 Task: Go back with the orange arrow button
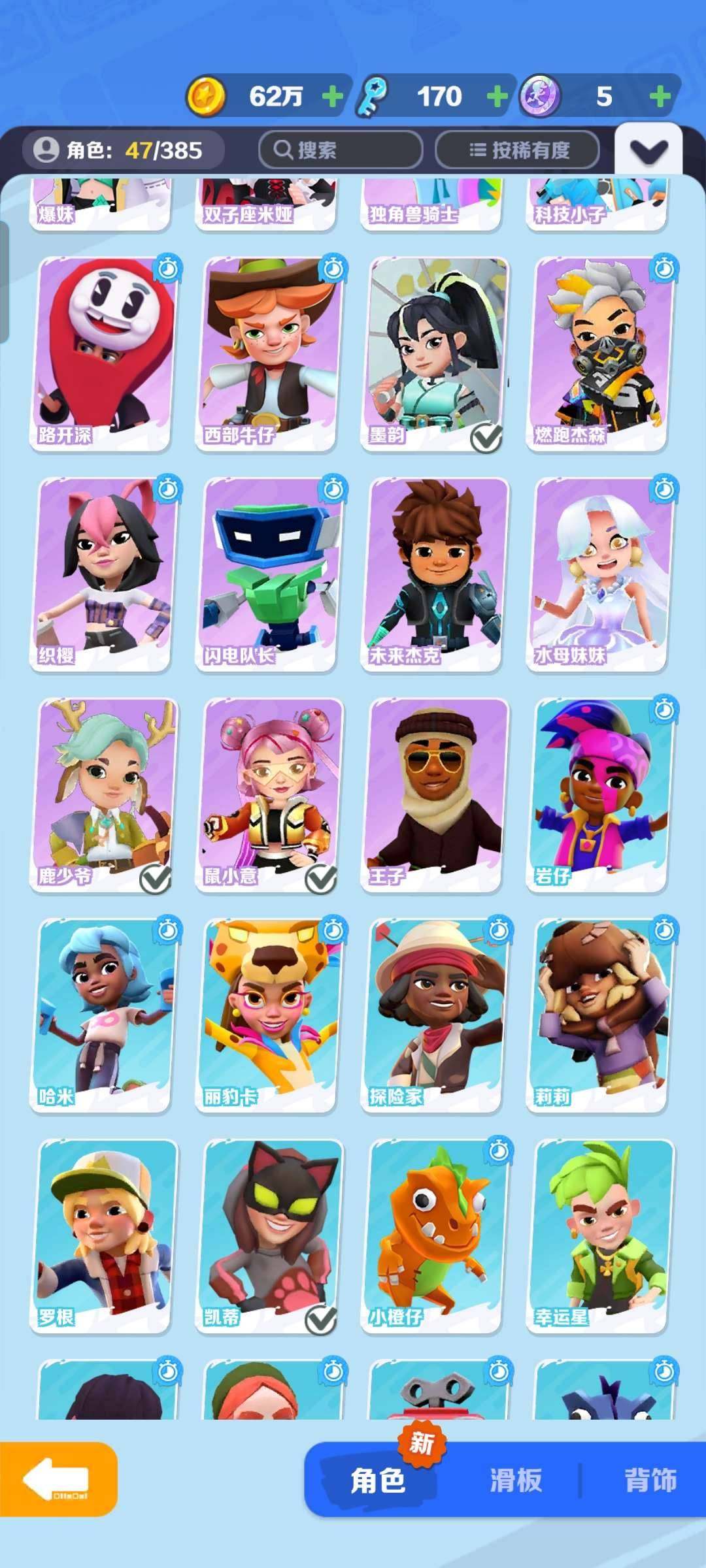click(58, 1479)
